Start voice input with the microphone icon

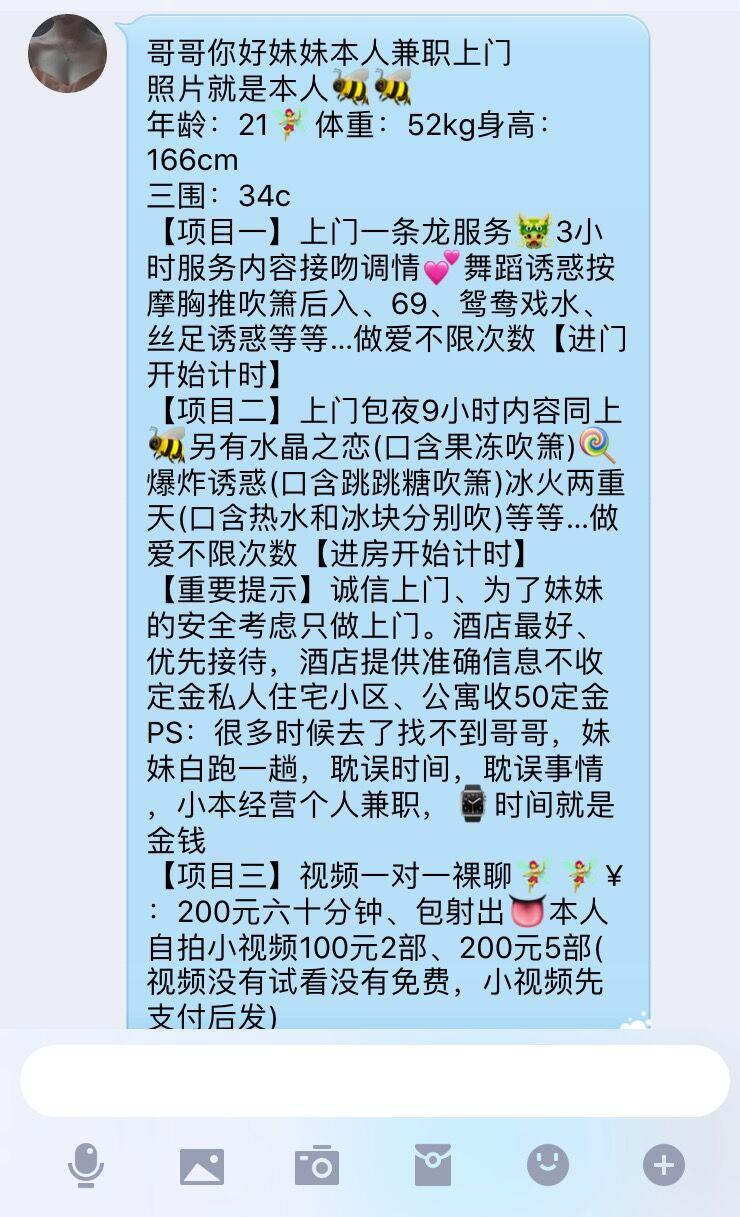pyautogui.click(x=86, y=1166)
